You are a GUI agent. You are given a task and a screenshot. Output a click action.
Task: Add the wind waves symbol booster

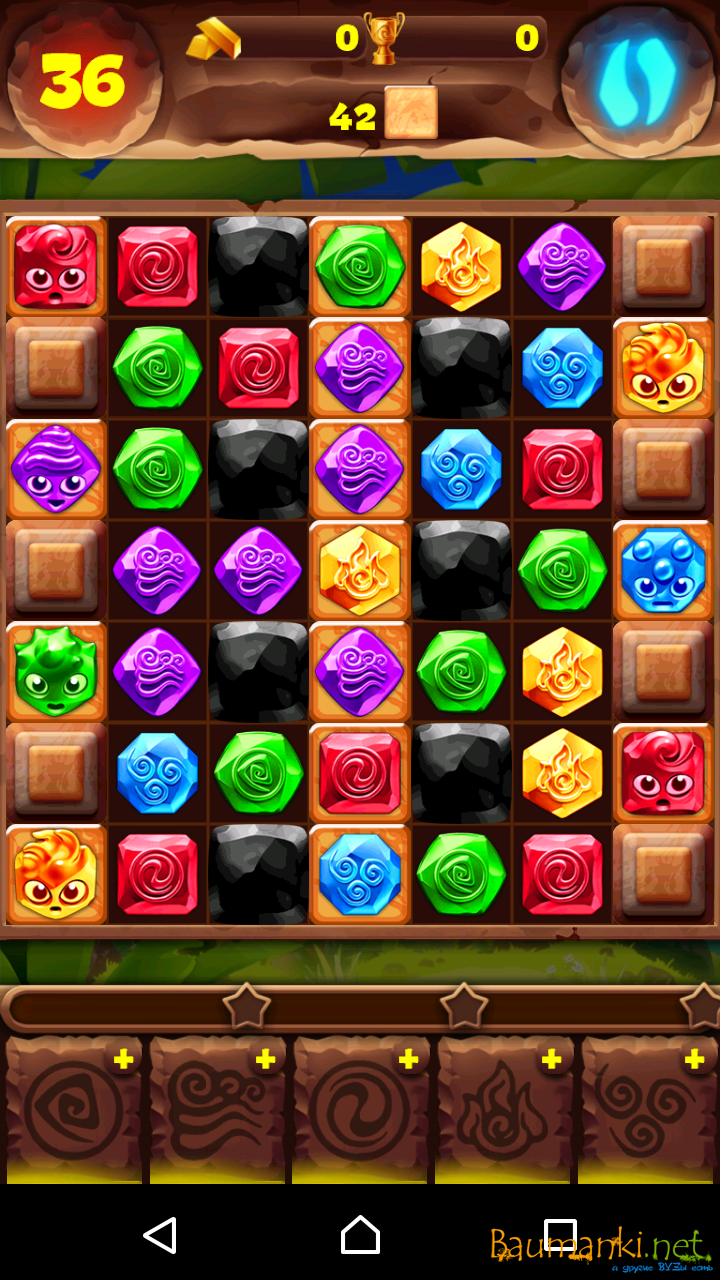point(265,1060)
